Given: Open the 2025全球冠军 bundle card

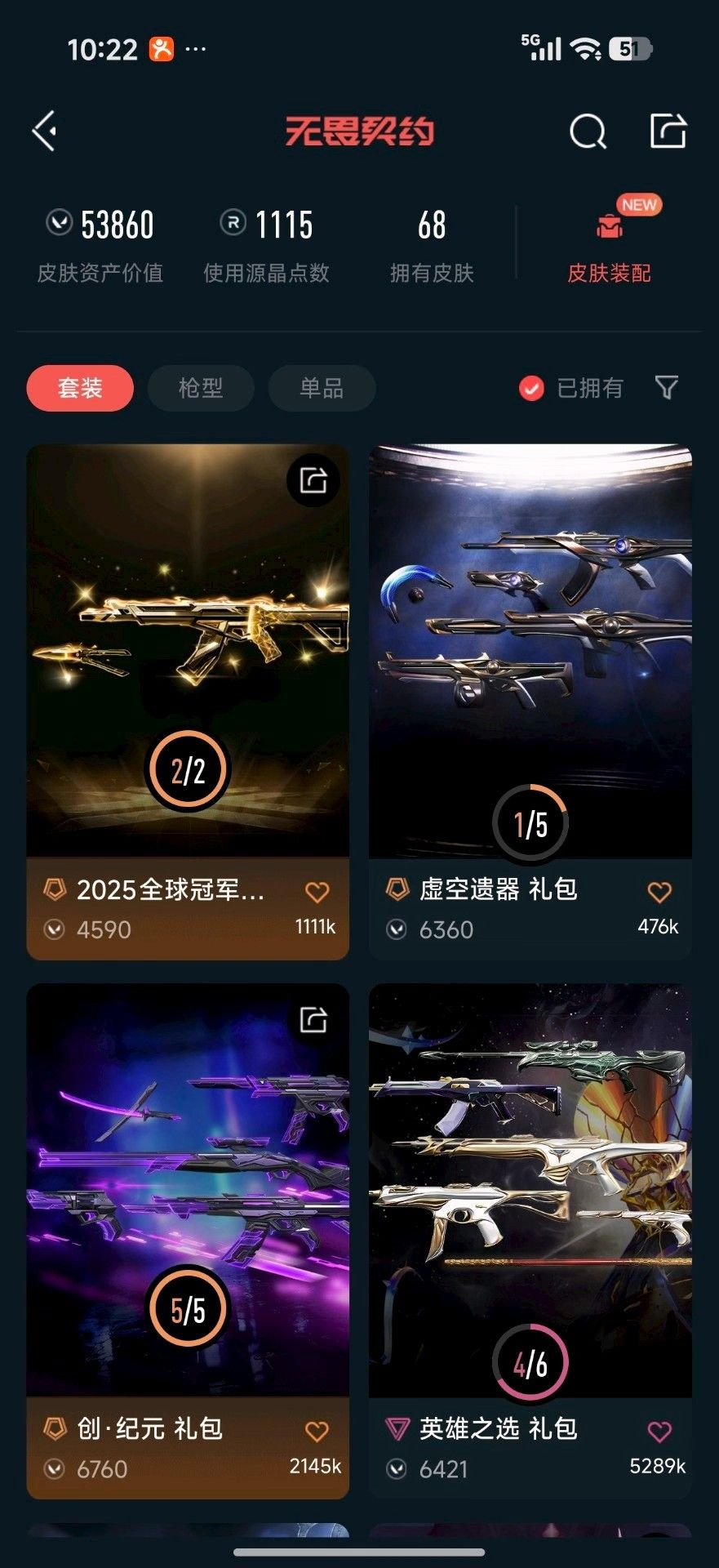Looking at the screenshot, I should [188, 653].
